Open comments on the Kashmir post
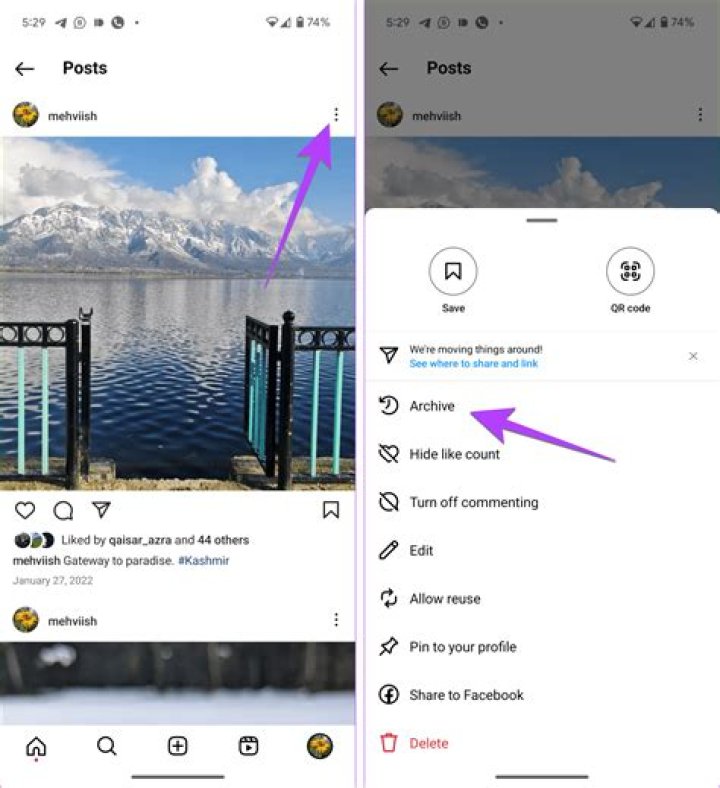The height and width of the screenshot is (788, 720). pyautogui.click(x=63, y=511)
